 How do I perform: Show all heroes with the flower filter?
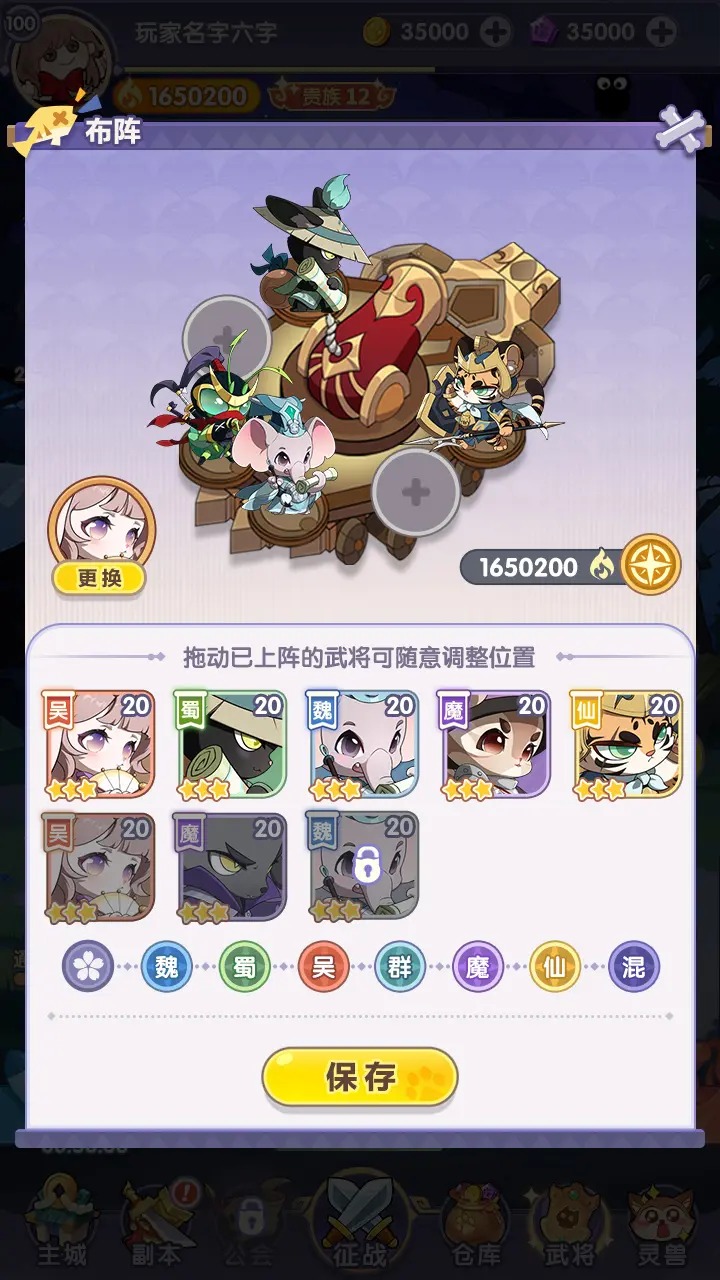point(88,966)
